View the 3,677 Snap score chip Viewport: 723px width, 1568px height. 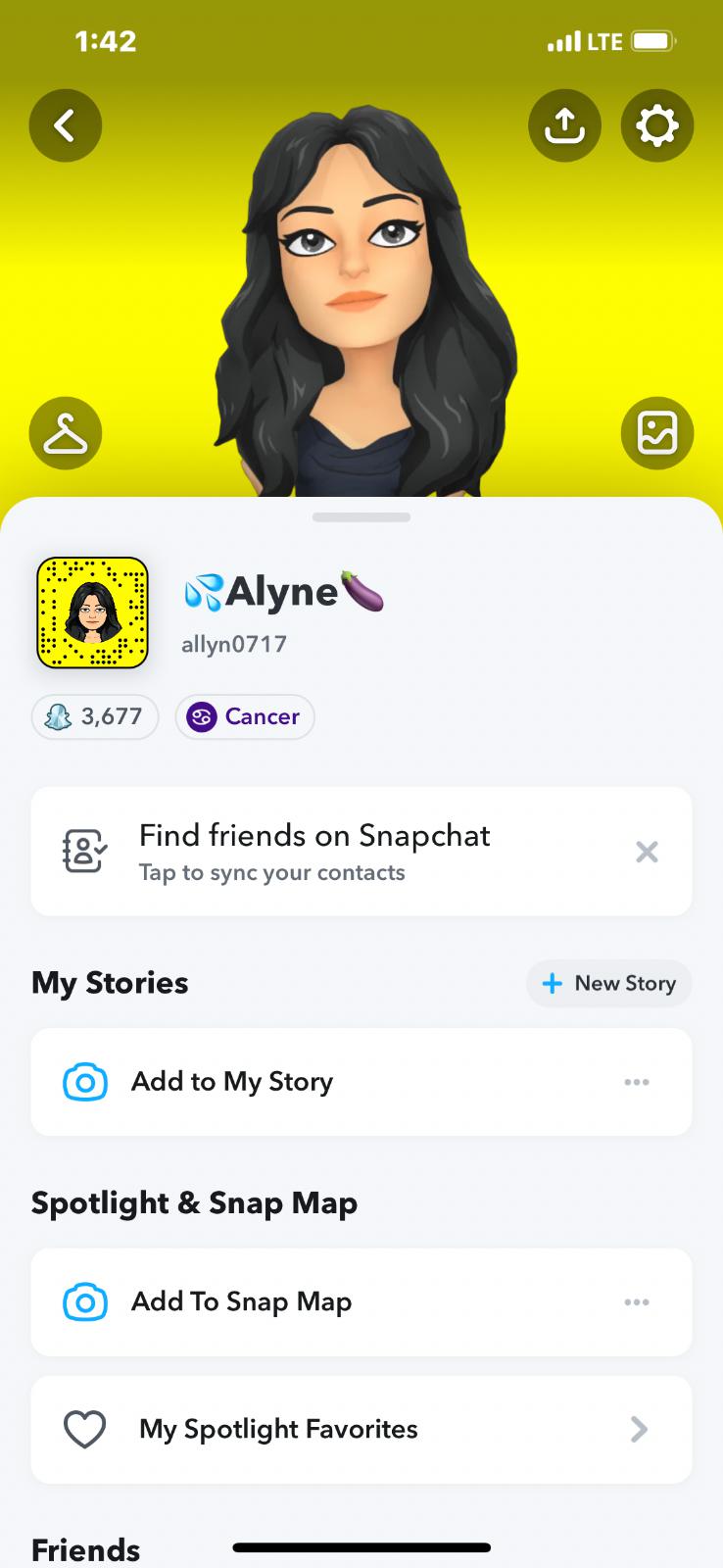(x=95, y=716)
